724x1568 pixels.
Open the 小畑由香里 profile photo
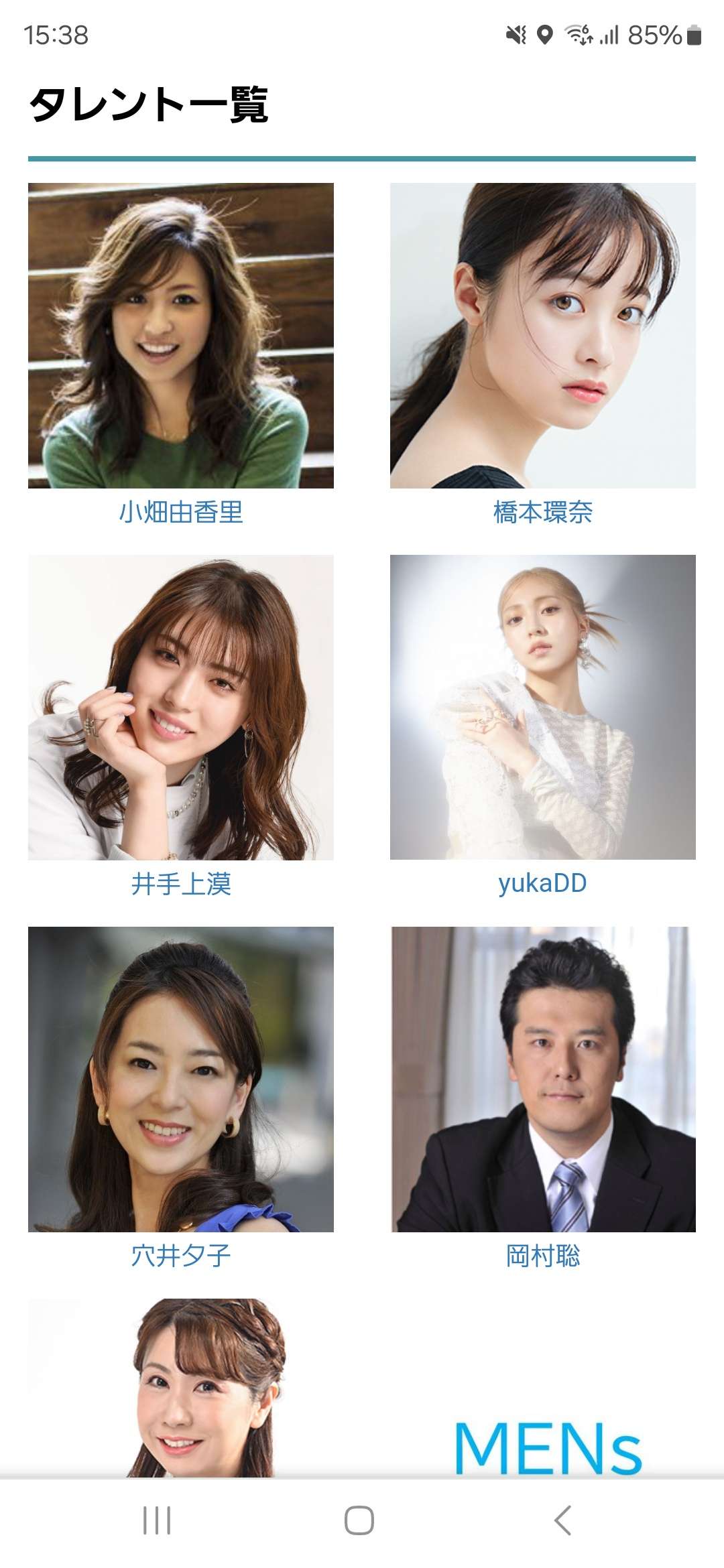[181, 335]
